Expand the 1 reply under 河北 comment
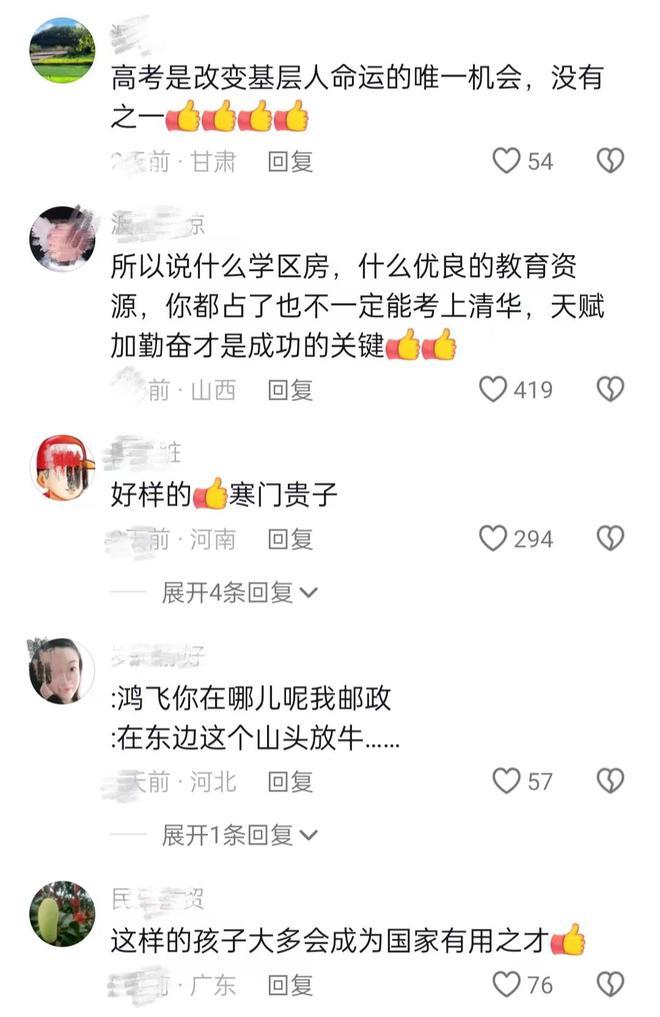Image resolution: width=660 pixels, height=1017 pixels. coord(240,834)
